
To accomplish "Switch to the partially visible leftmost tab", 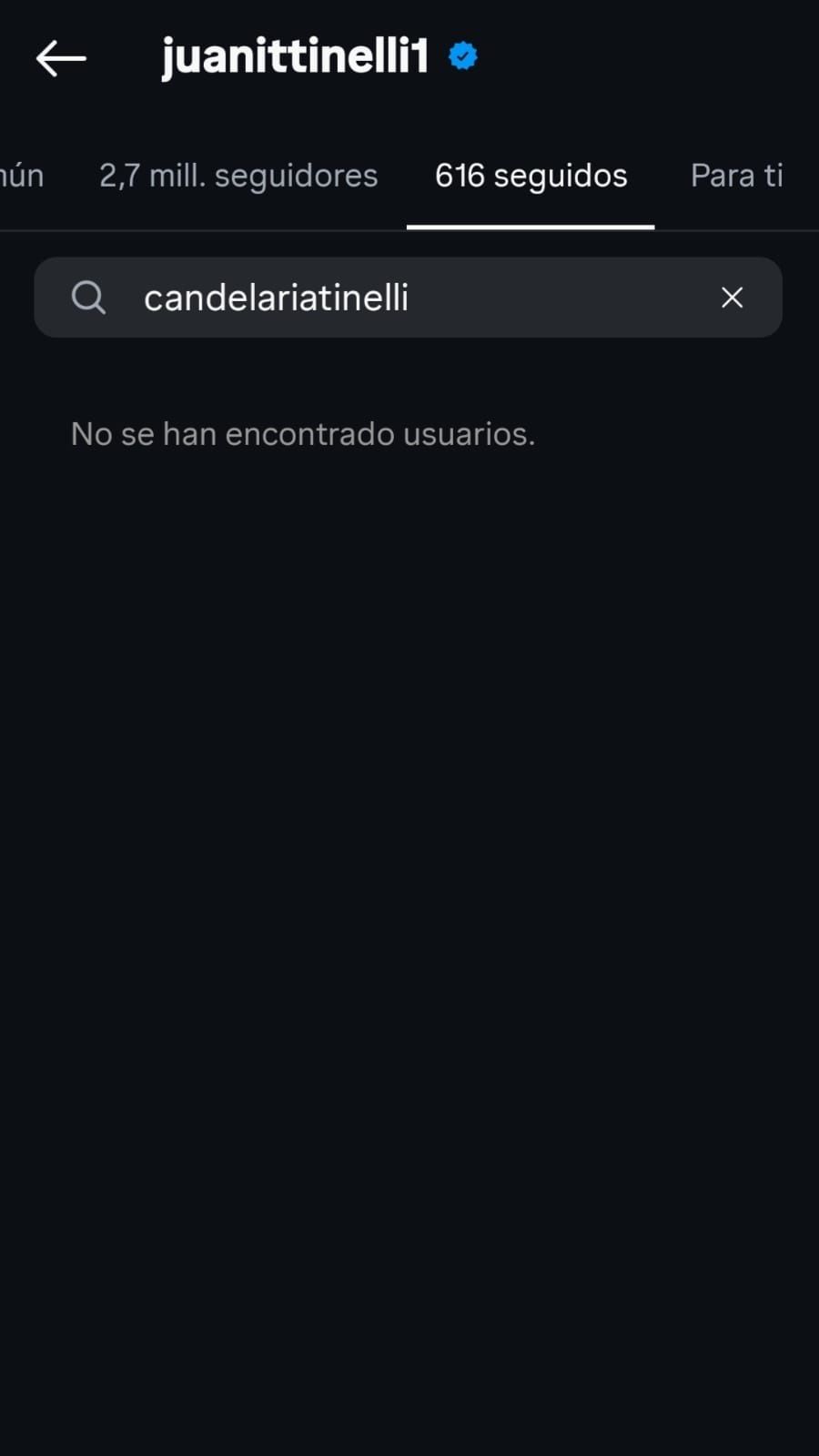I will coord(23,176).
